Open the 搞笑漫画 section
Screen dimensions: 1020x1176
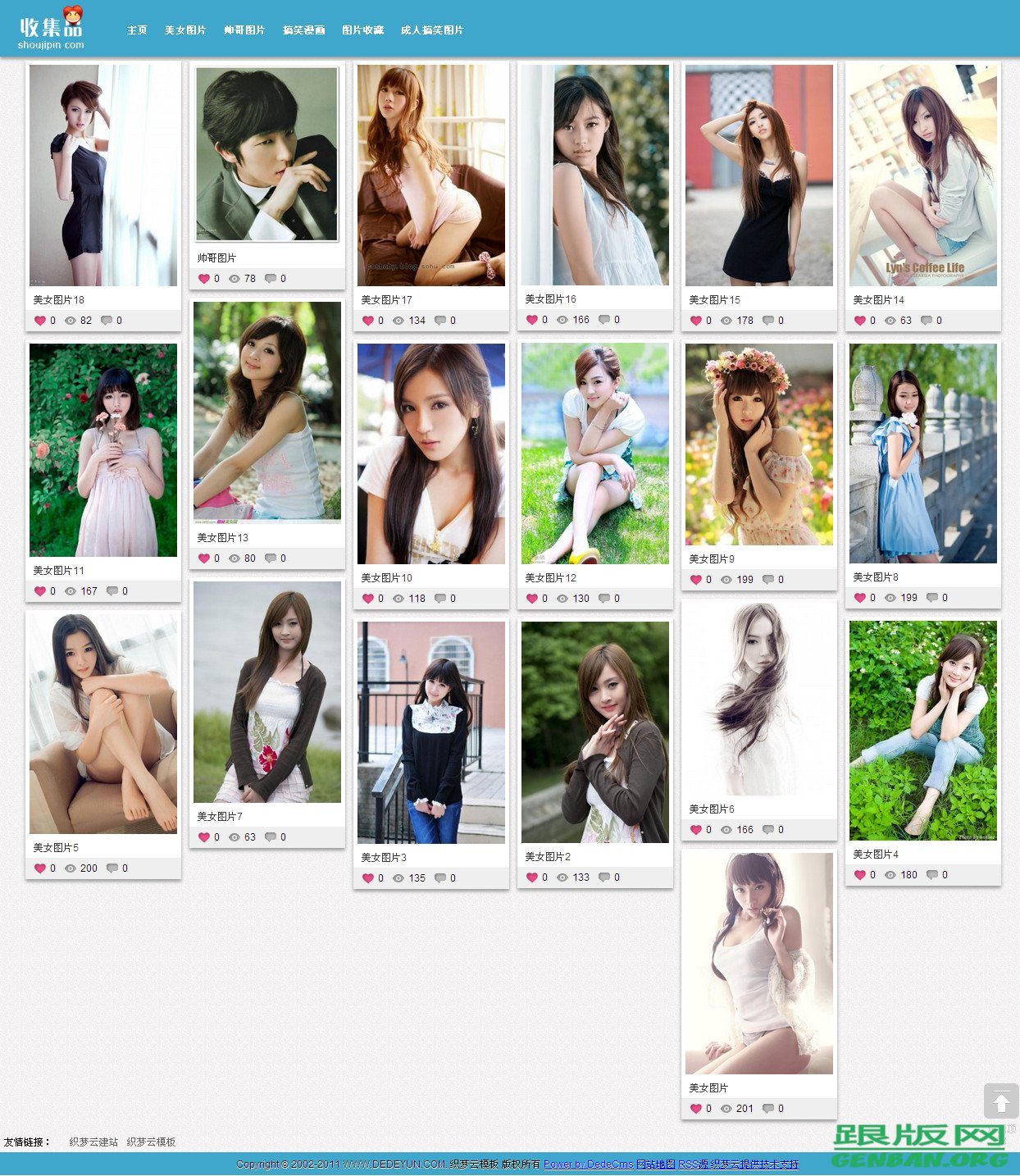tap(303, 30)
